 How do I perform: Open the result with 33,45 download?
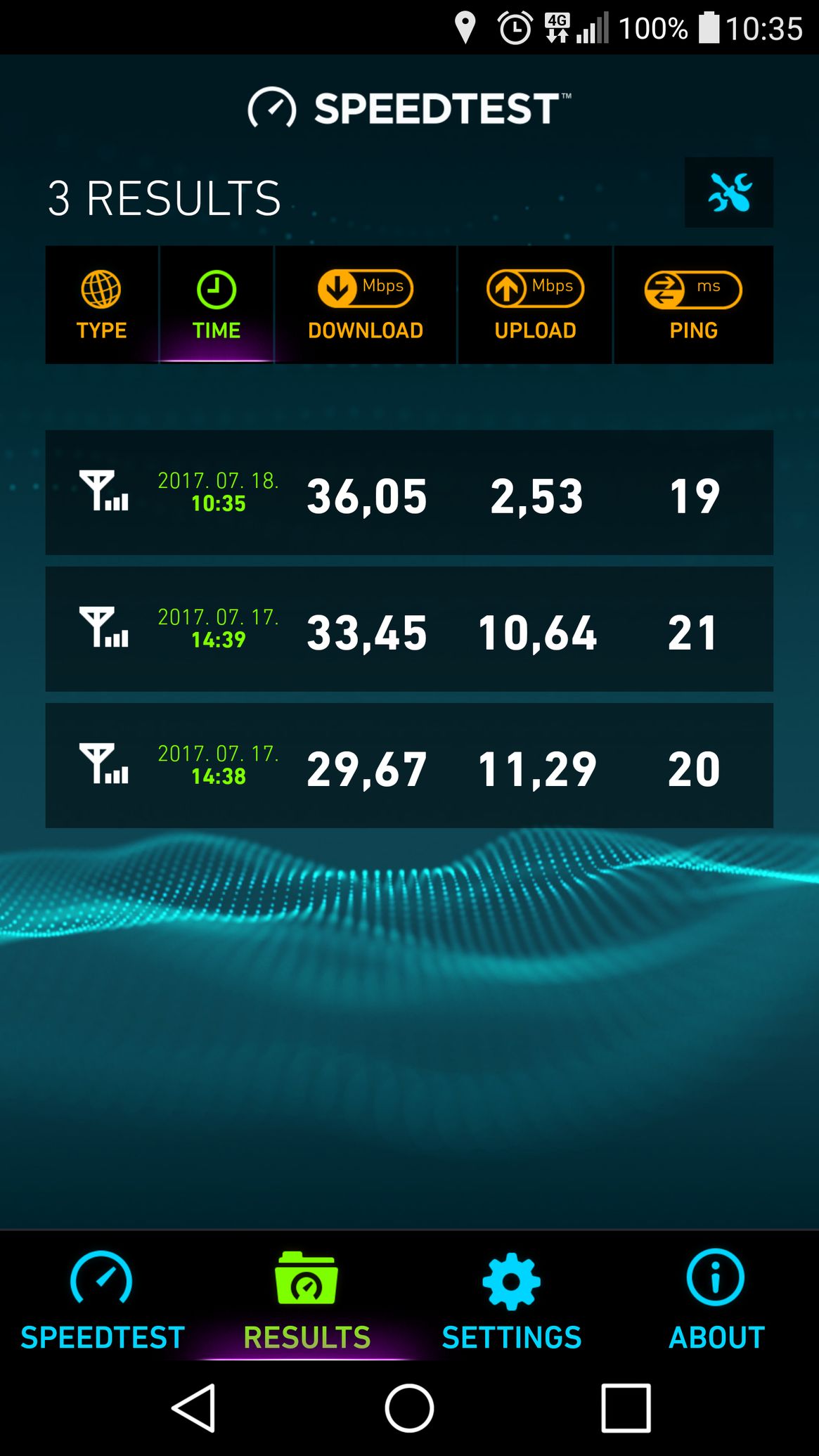(409, 629)
